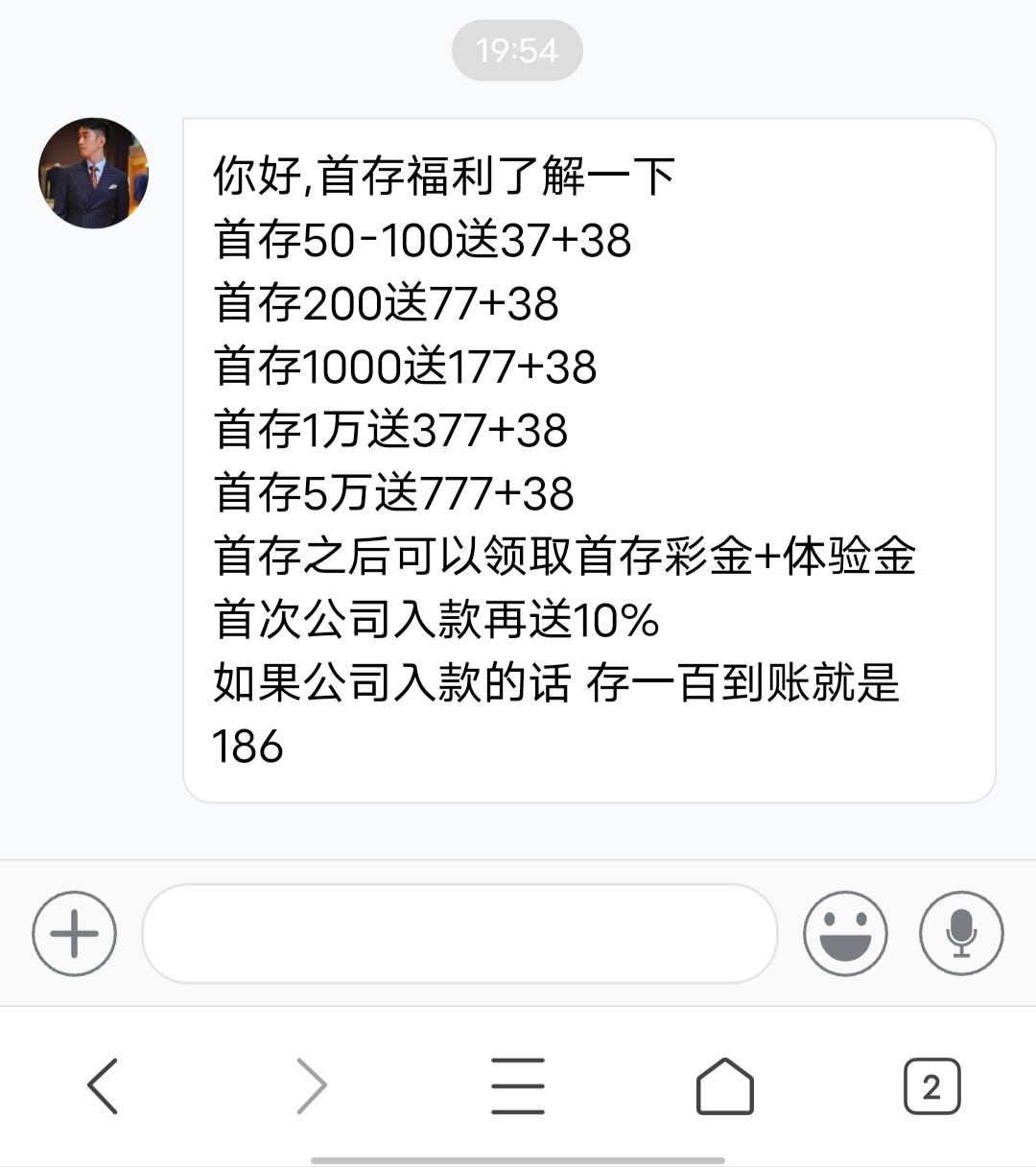Screen dimensions: 1036x1167
Task: Go to the browser home page
Action: [x=724, y=1086]
